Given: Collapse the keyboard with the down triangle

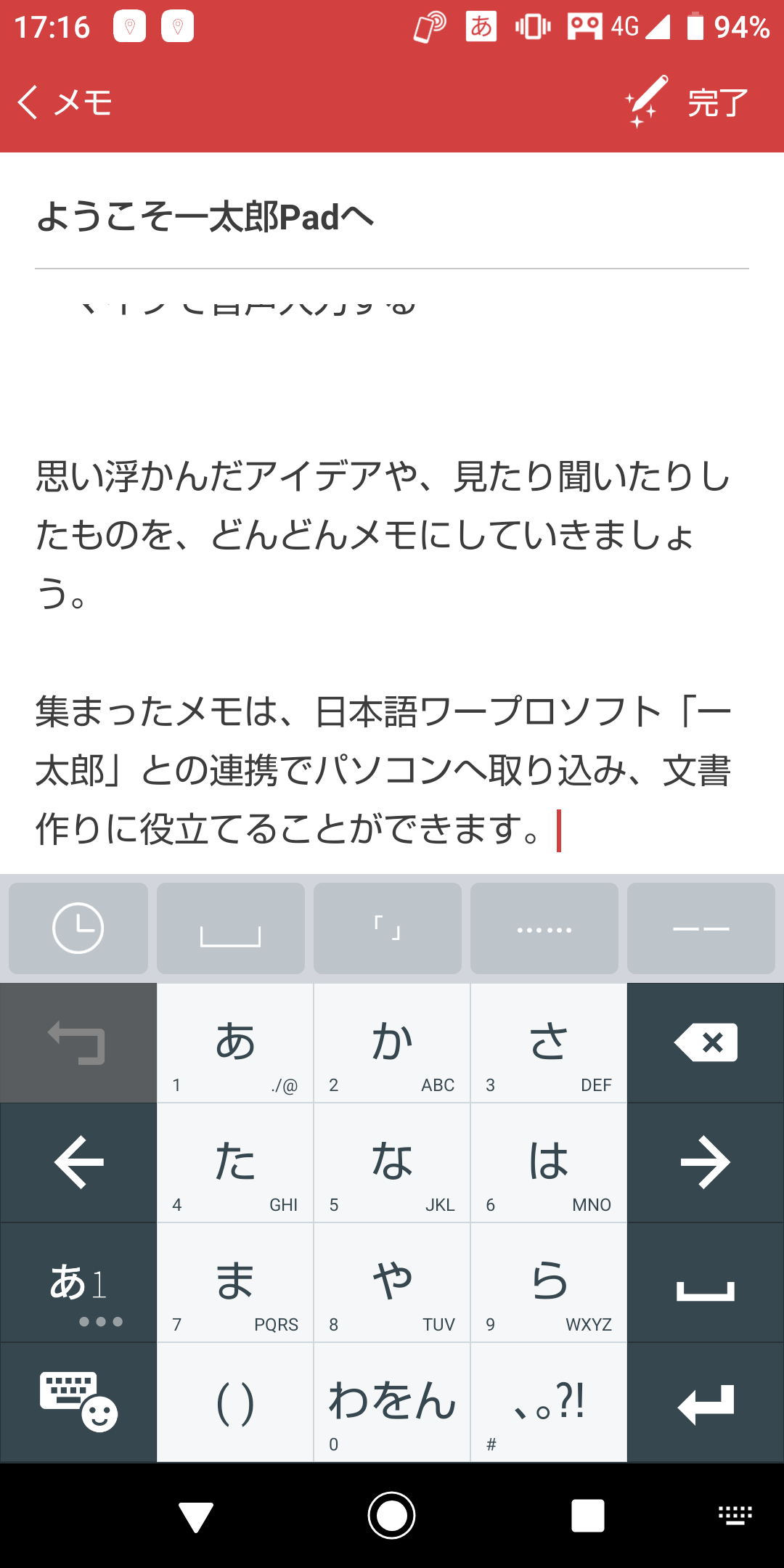Looking at the screenshot, I should click(x=195, y=1514).
